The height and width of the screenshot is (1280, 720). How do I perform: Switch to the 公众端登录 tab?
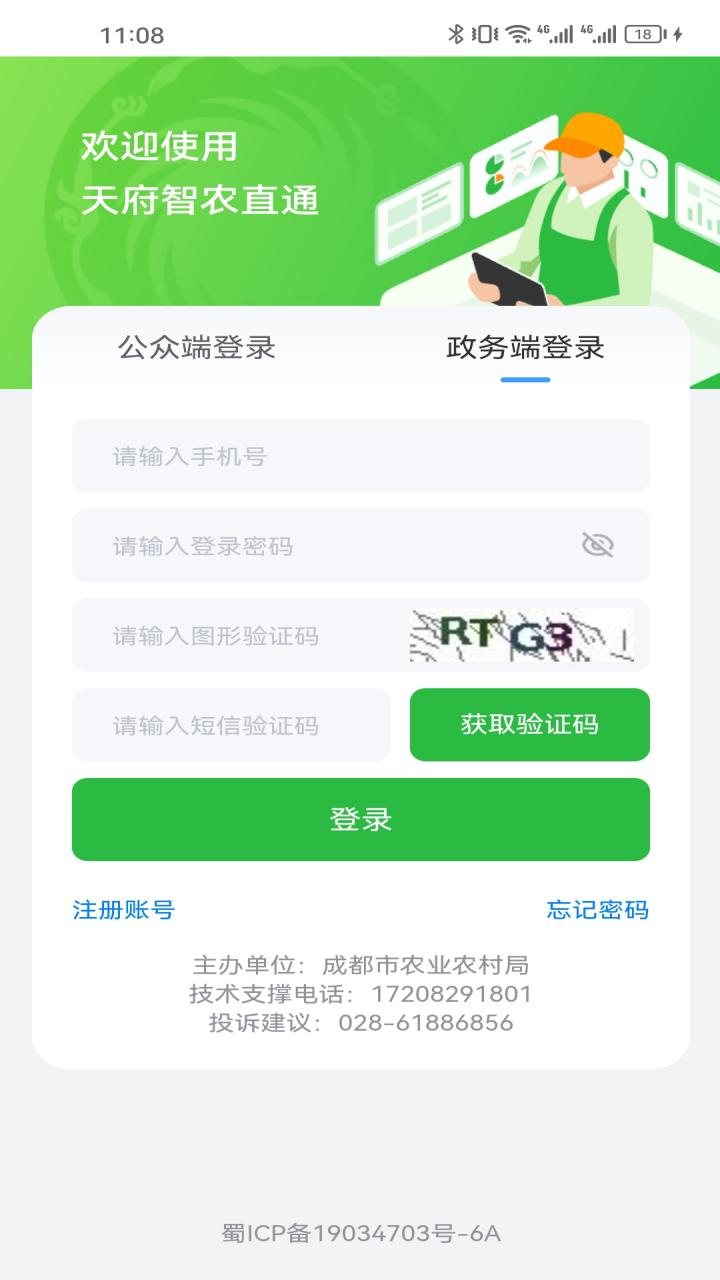[x=196, y=348]
